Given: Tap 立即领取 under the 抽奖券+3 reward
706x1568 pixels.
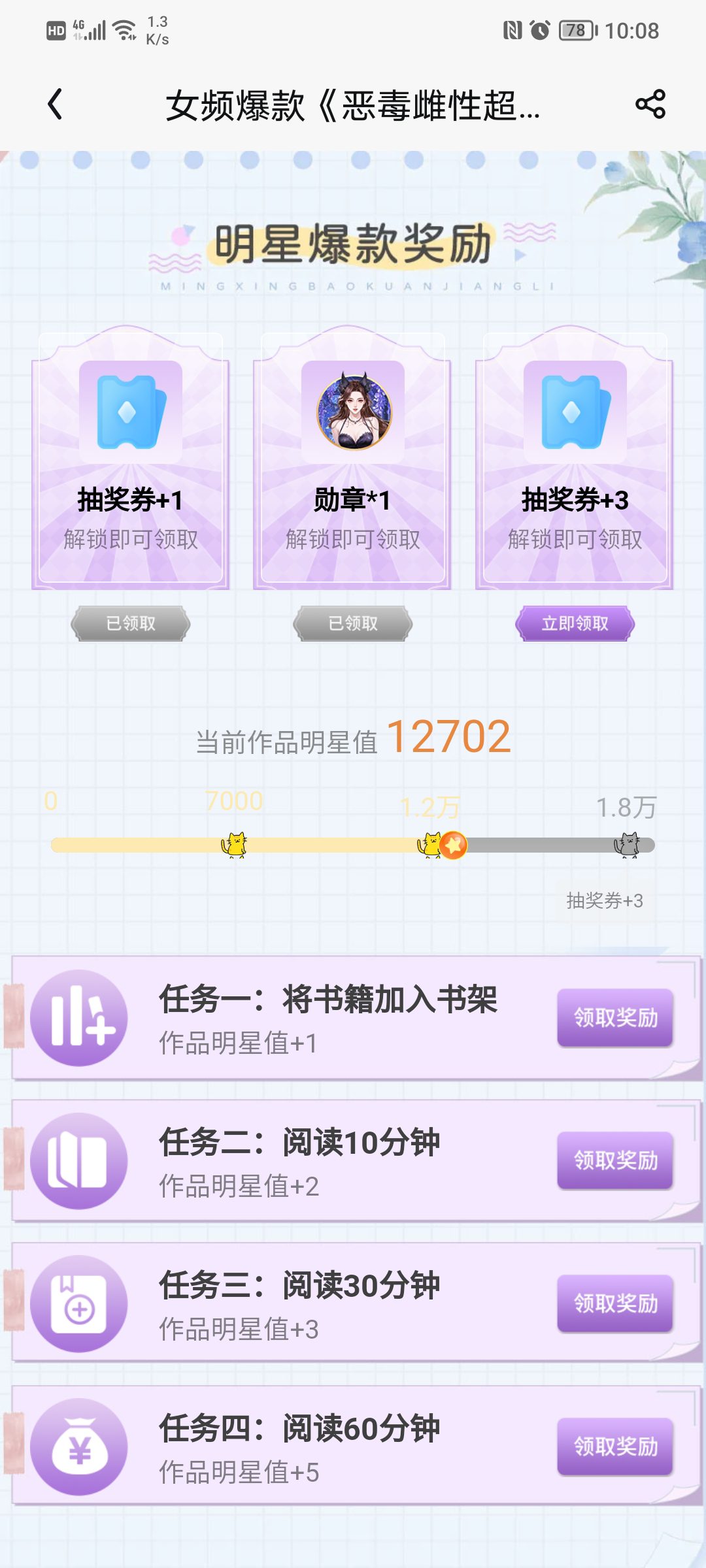Looking at the screenshot, I should click(575, 623).
